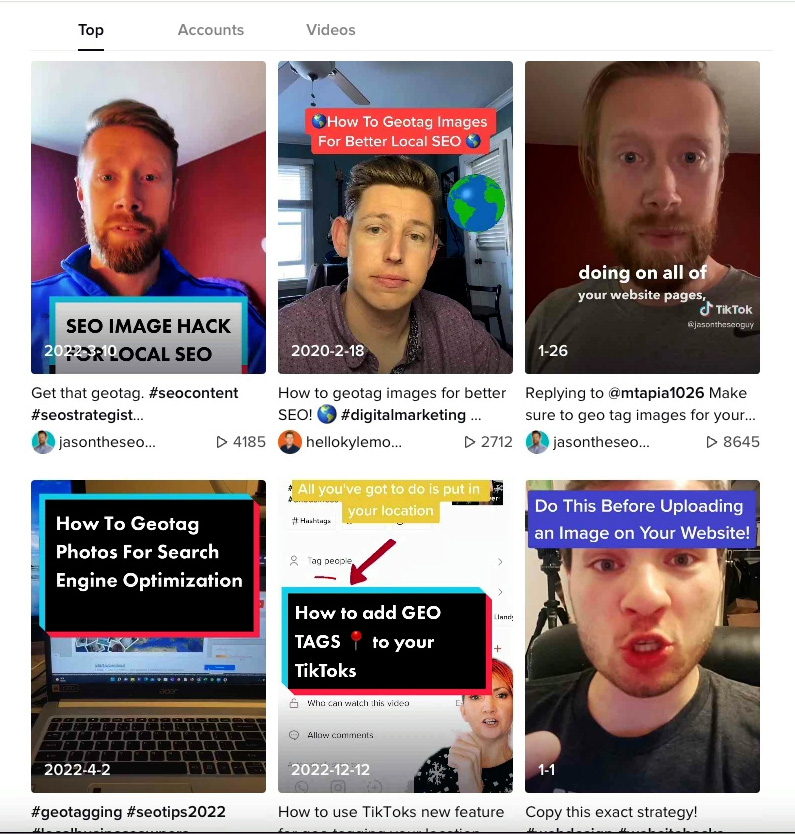This screenshot has width=795, height=834.
Task: Switch to the Accounts tab
Action: click(210, 30)
